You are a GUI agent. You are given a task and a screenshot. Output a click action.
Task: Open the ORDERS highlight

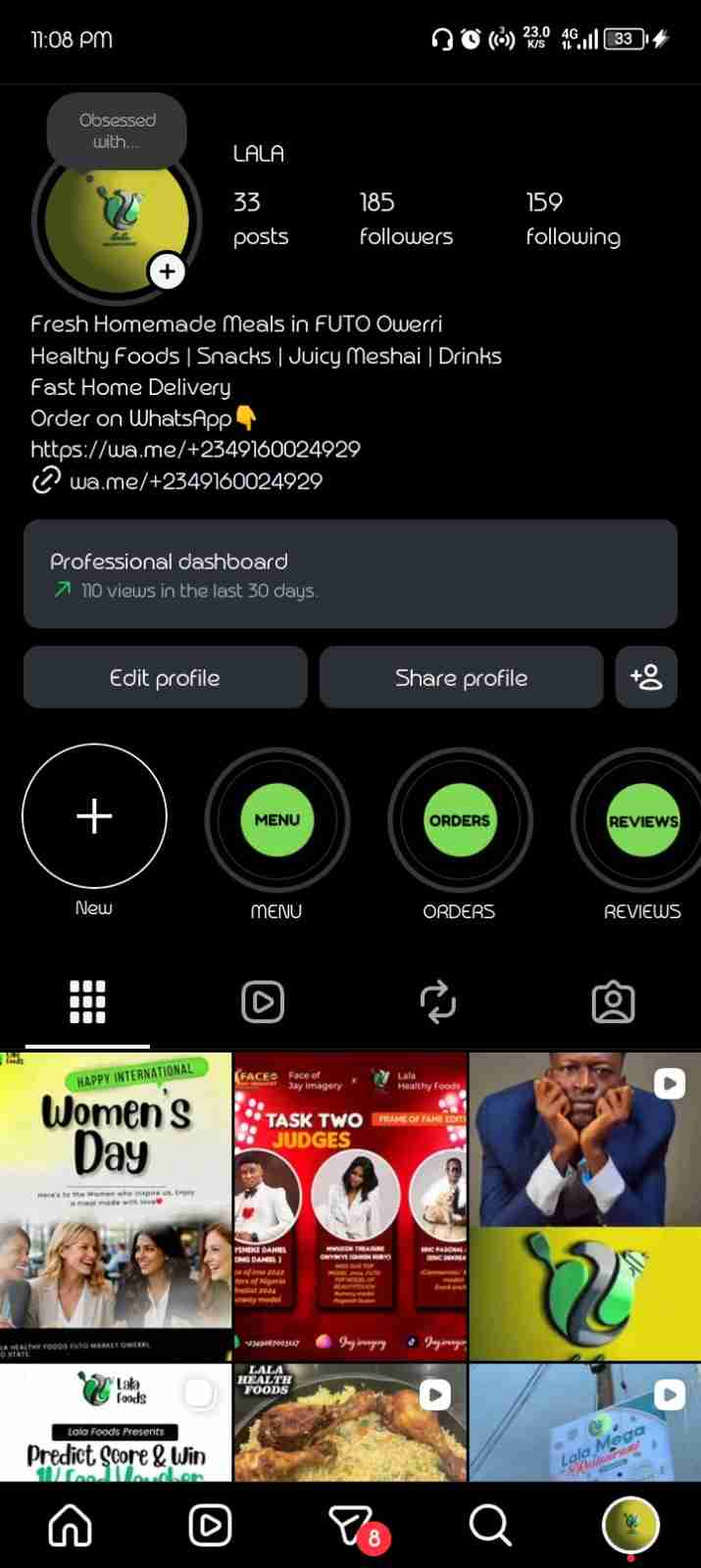point(459,820)
